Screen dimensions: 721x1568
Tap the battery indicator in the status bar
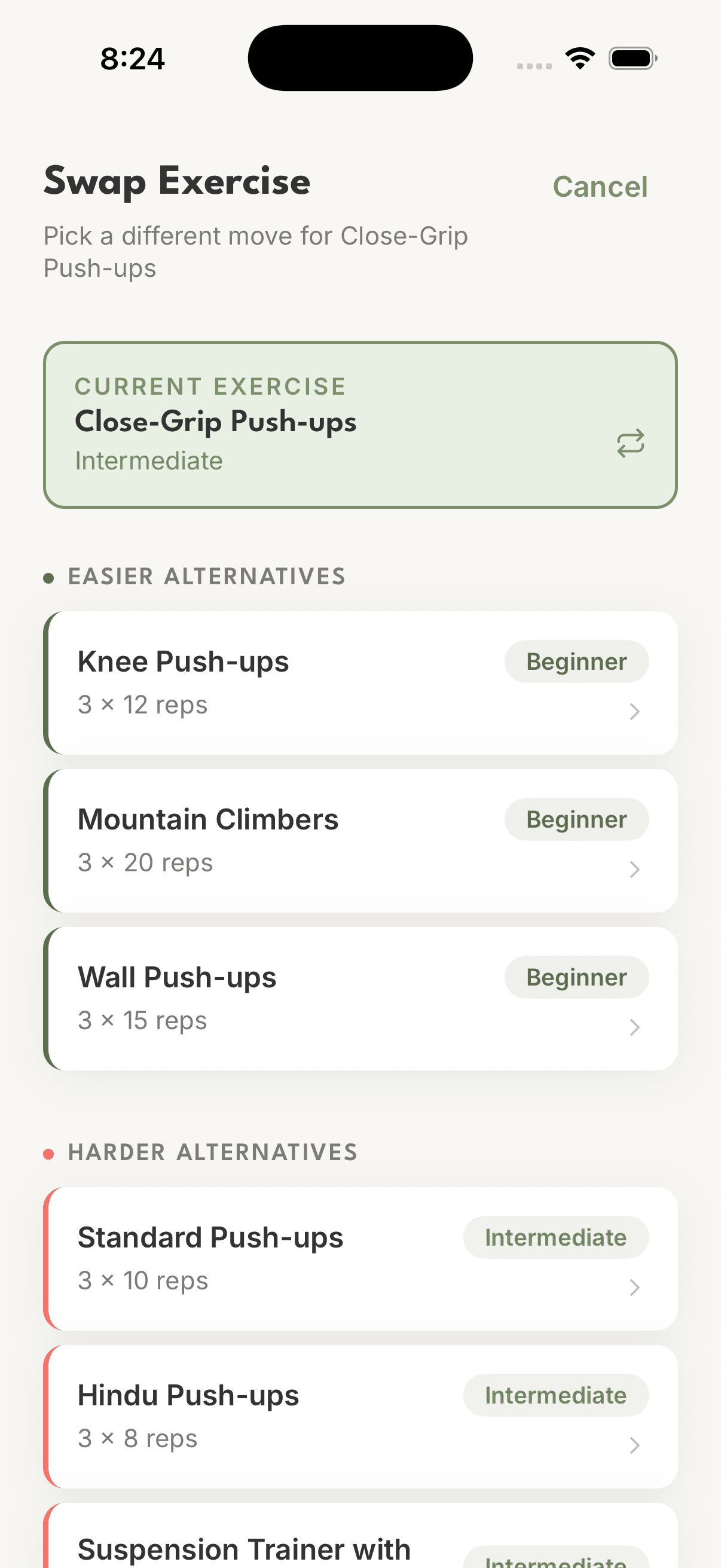[631, 57]
